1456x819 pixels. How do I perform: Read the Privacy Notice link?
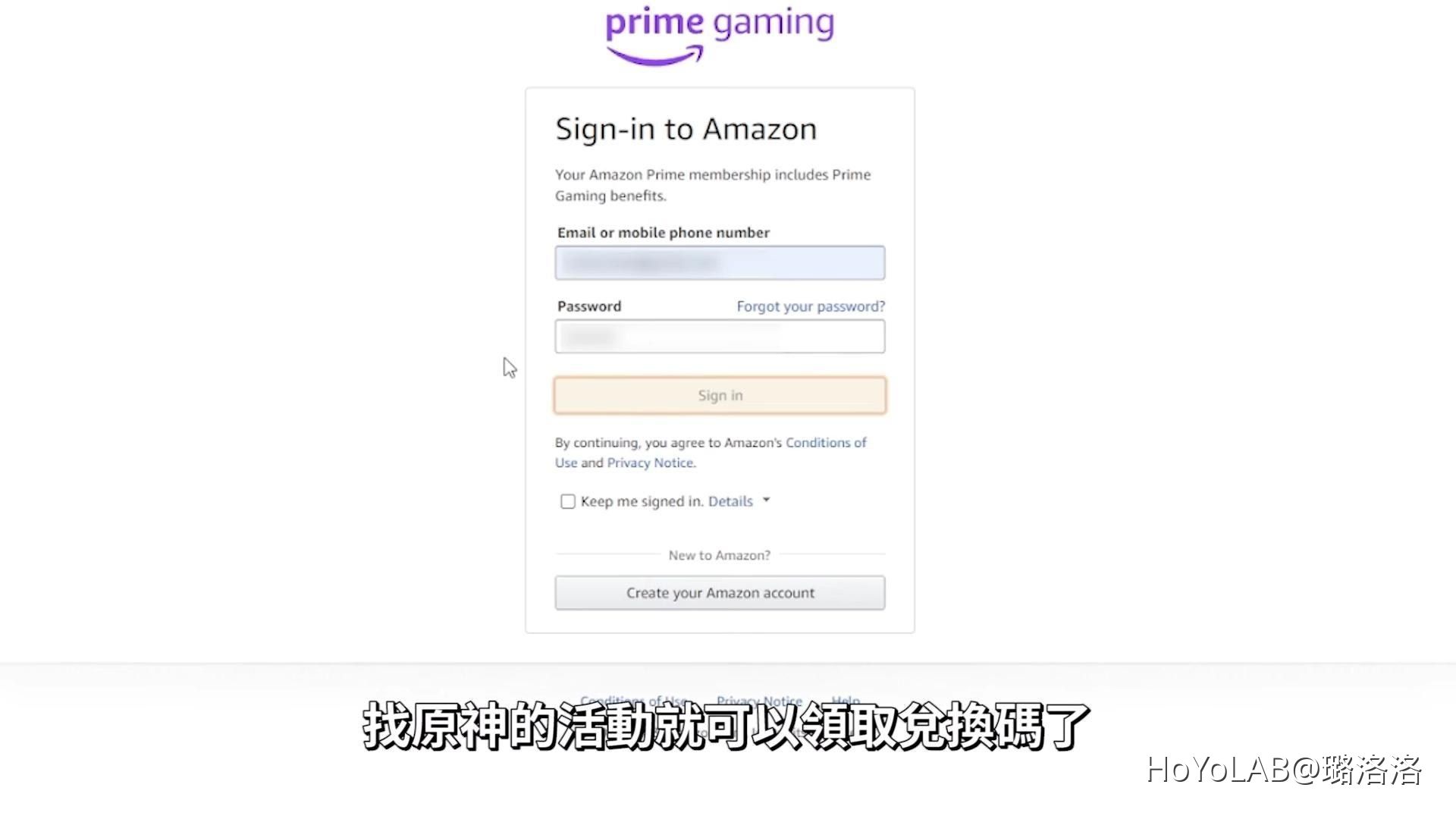(650, 463)
